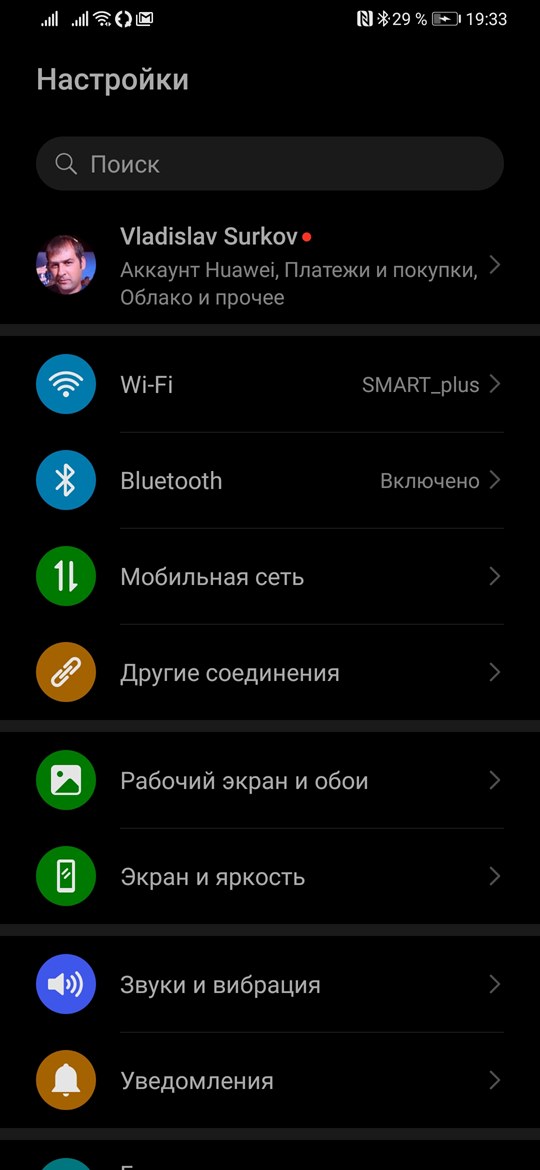Open Мобильная сеть settings
Image resolution: width=540 pixels, height=1170 pixels.
click(x=270, y=577)
